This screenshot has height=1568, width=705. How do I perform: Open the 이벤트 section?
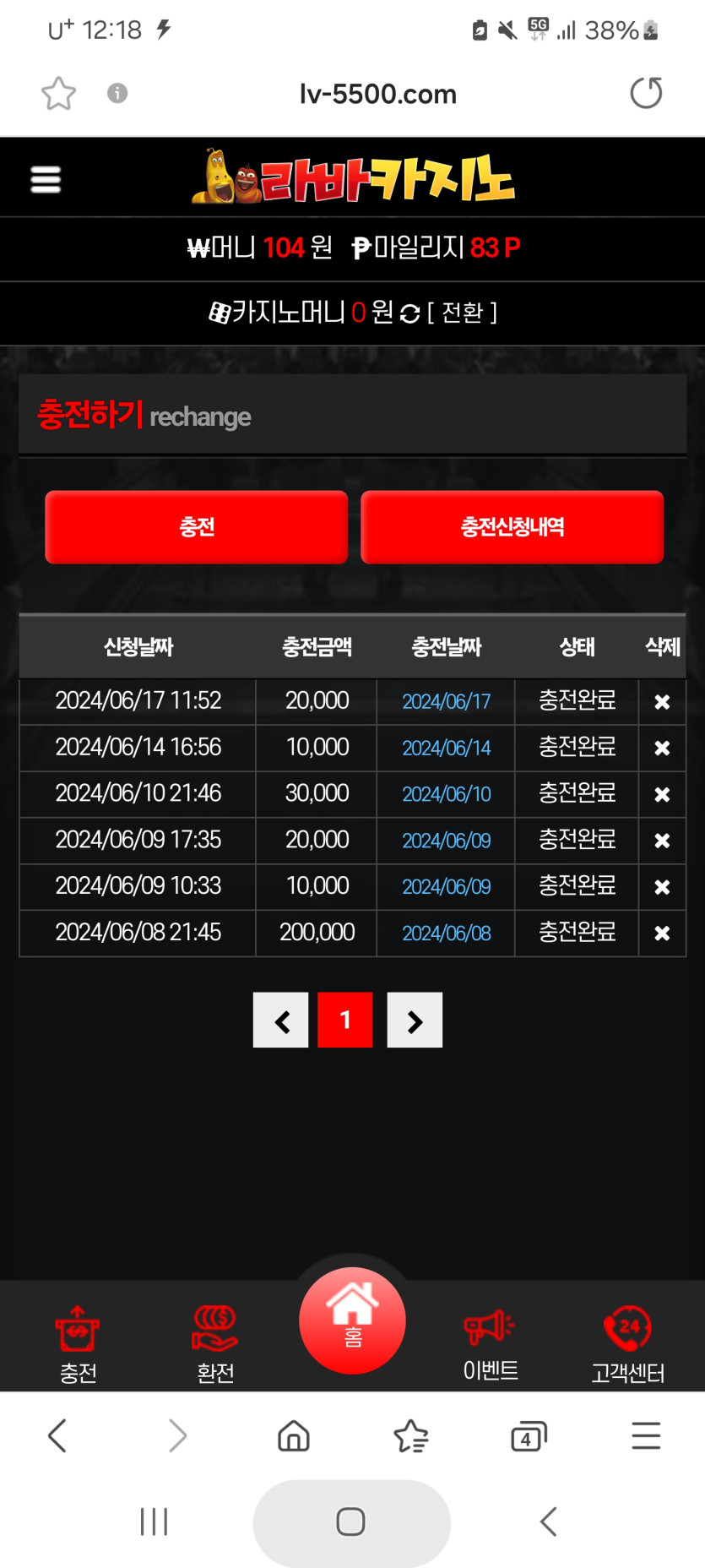coord(490,1343)
